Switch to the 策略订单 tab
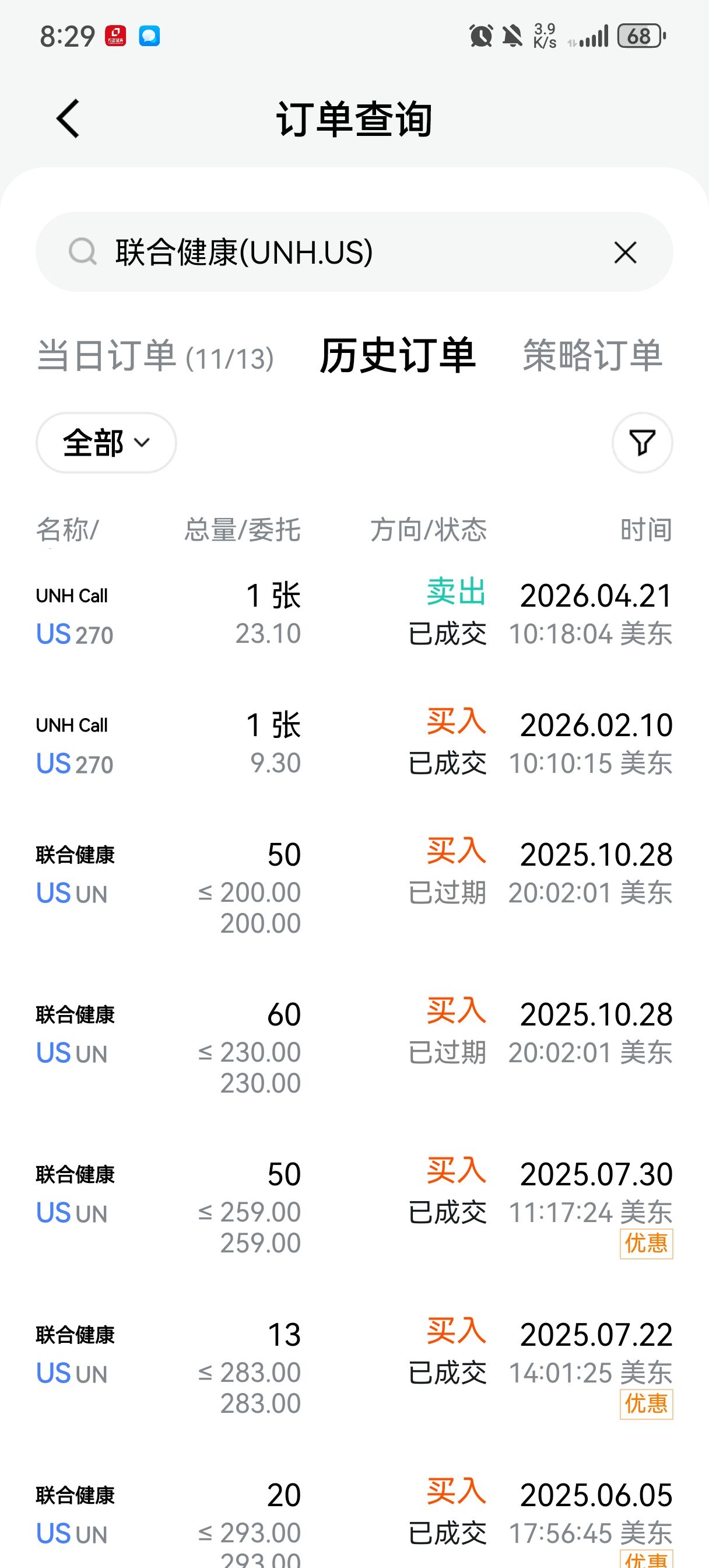This screenshot has height=1568, width=709. coord(592,355)
